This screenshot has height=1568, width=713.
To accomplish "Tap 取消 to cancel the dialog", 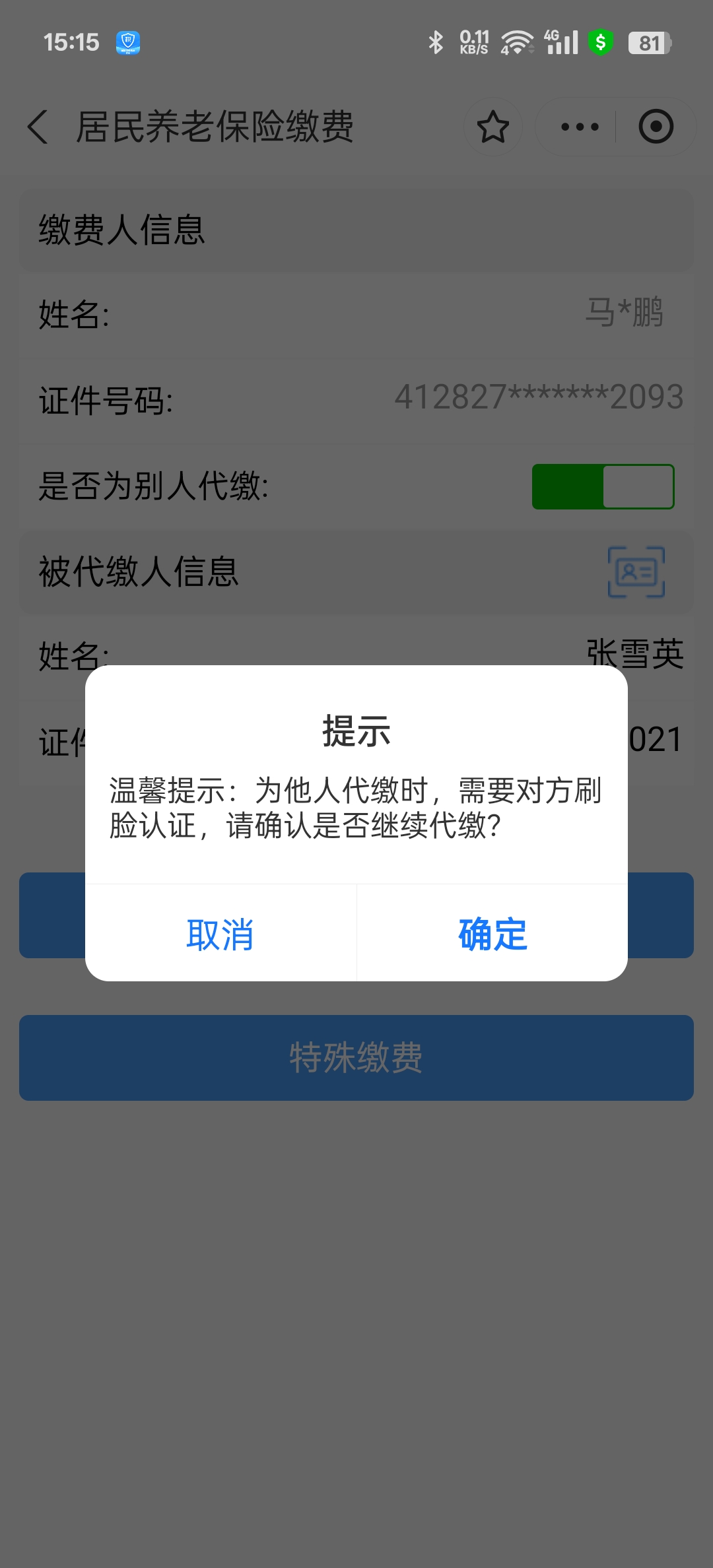I will pyautogui.click(x=221, y=933).
